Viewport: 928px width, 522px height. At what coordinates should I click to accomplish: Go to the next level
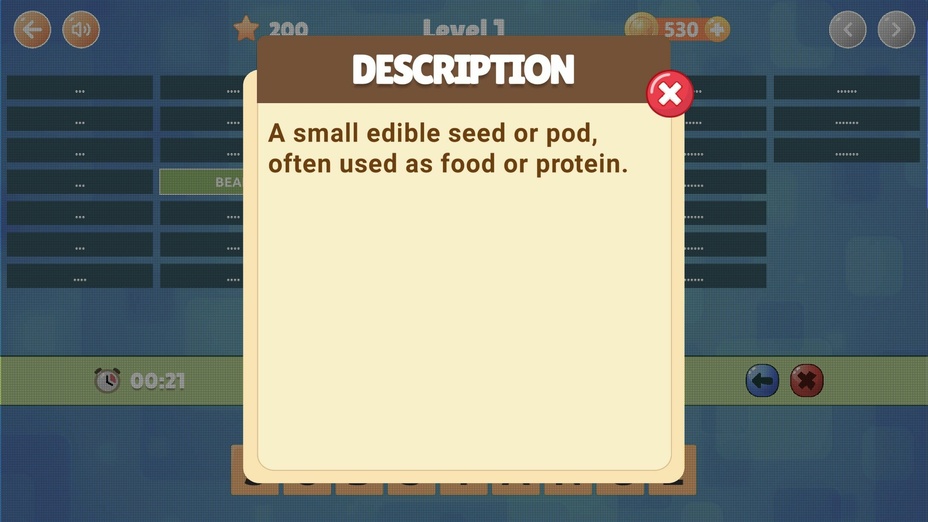[896, 30]
